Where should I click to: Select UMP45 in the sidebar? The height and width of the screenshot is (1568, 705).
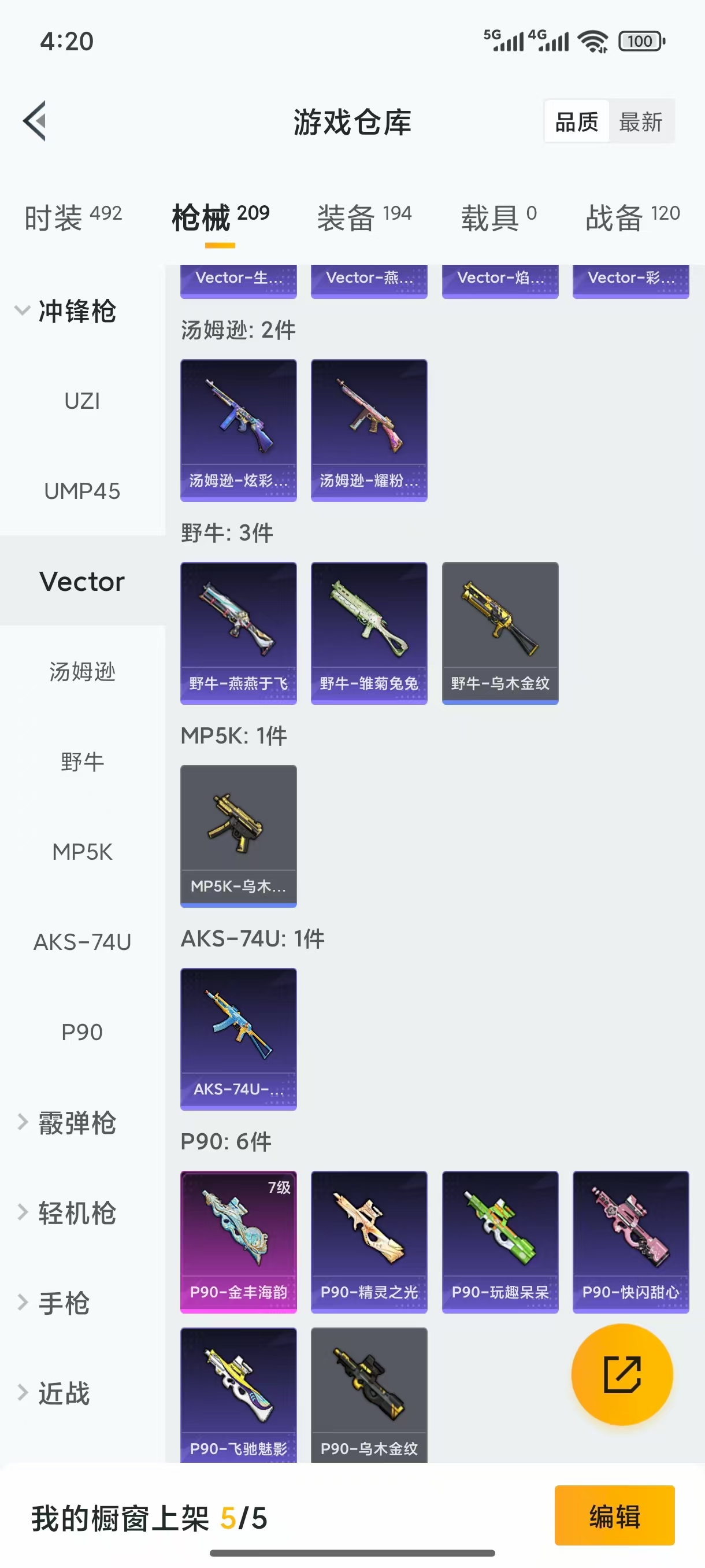pyautogui.click(x=82, y=491)
